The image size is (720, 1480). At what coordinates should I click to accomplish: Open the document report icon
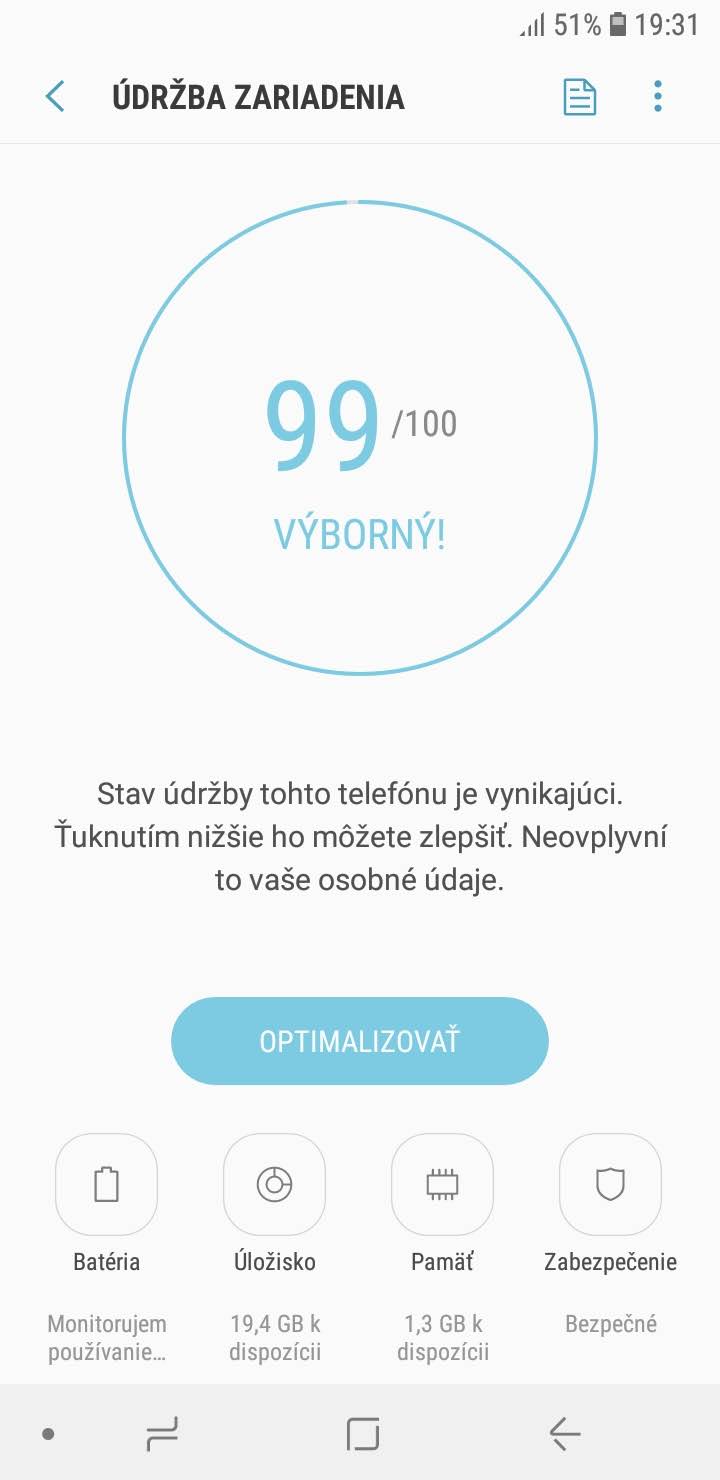pos(580,97)
